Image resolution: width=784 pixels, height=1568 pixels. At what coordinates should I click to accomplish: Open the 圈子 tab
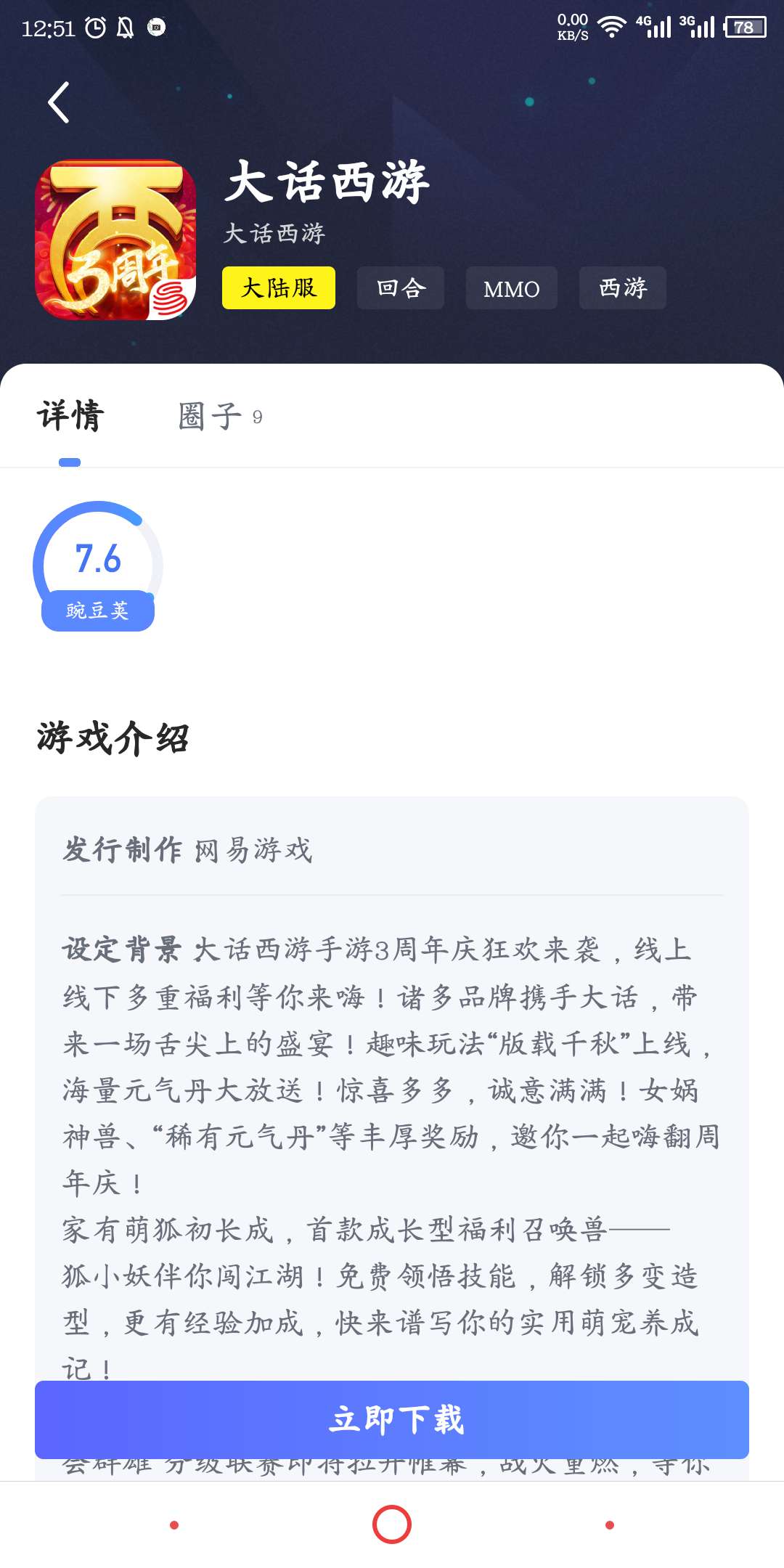pos(219,416)
